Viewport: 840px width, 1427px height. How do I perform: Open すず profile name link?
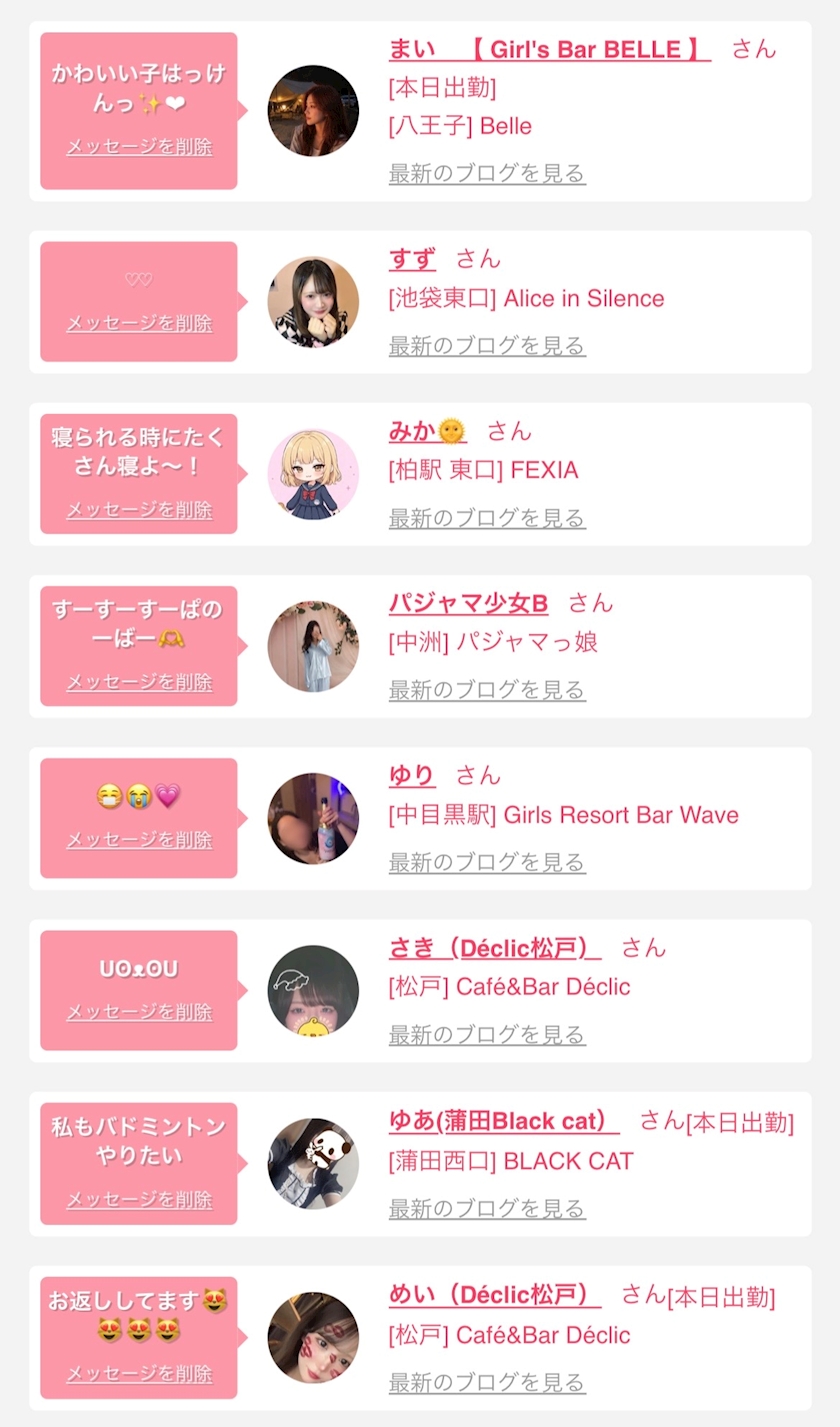click(x=412, y=259)
